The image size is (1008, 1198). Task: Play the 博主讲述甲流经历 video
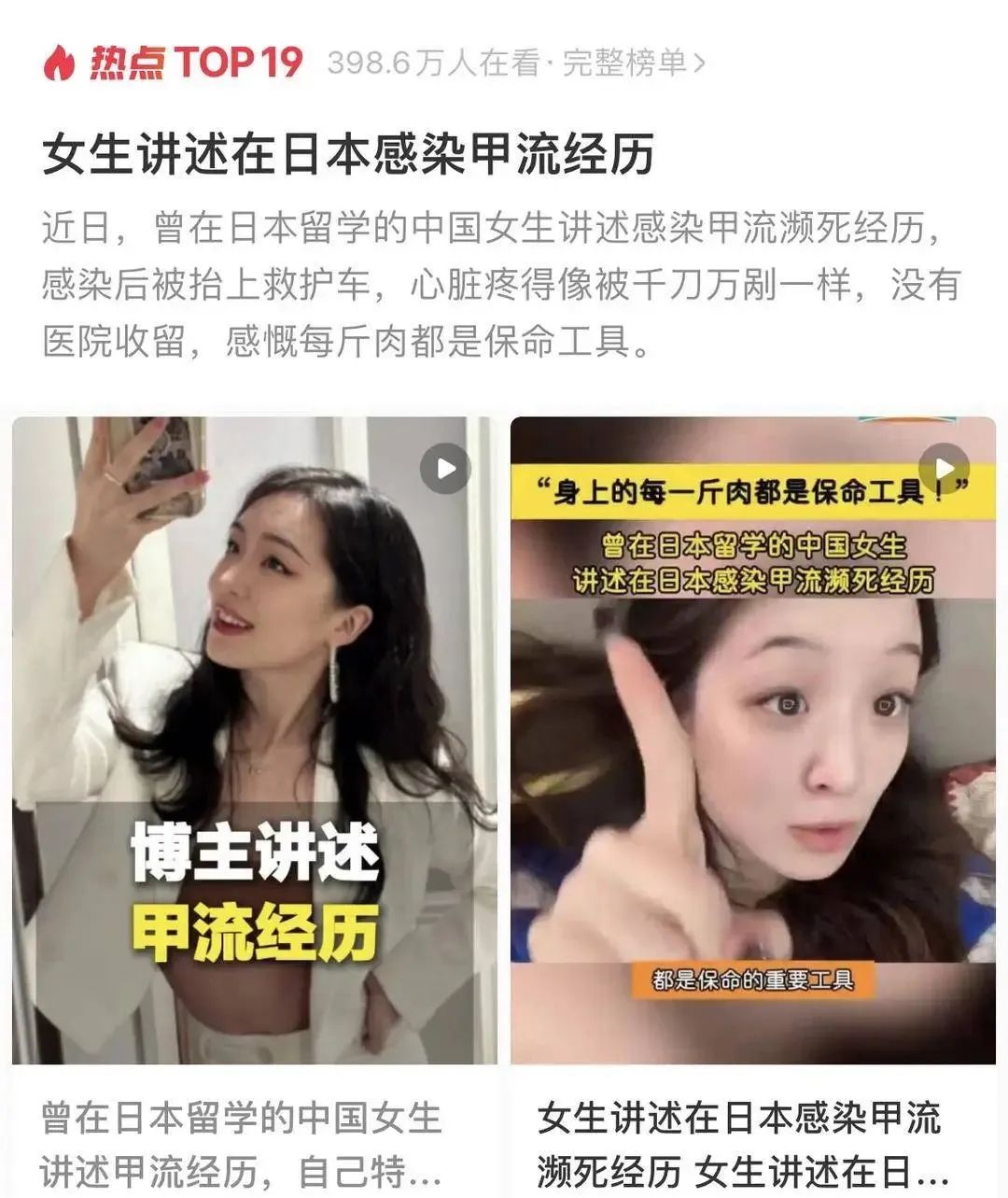pyautogui.click(x=445, y=468)
